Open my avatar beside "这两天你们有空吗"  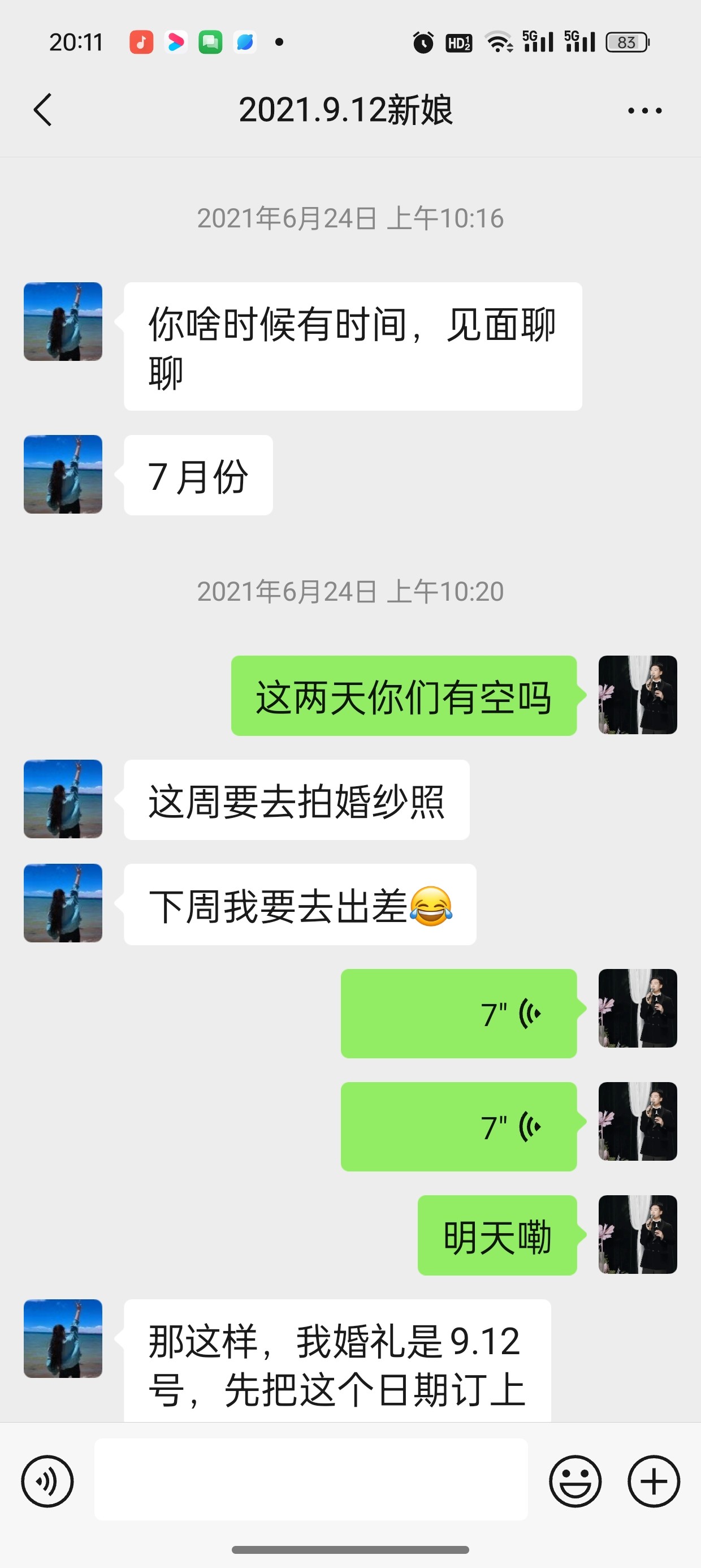[x=638, y=695]
